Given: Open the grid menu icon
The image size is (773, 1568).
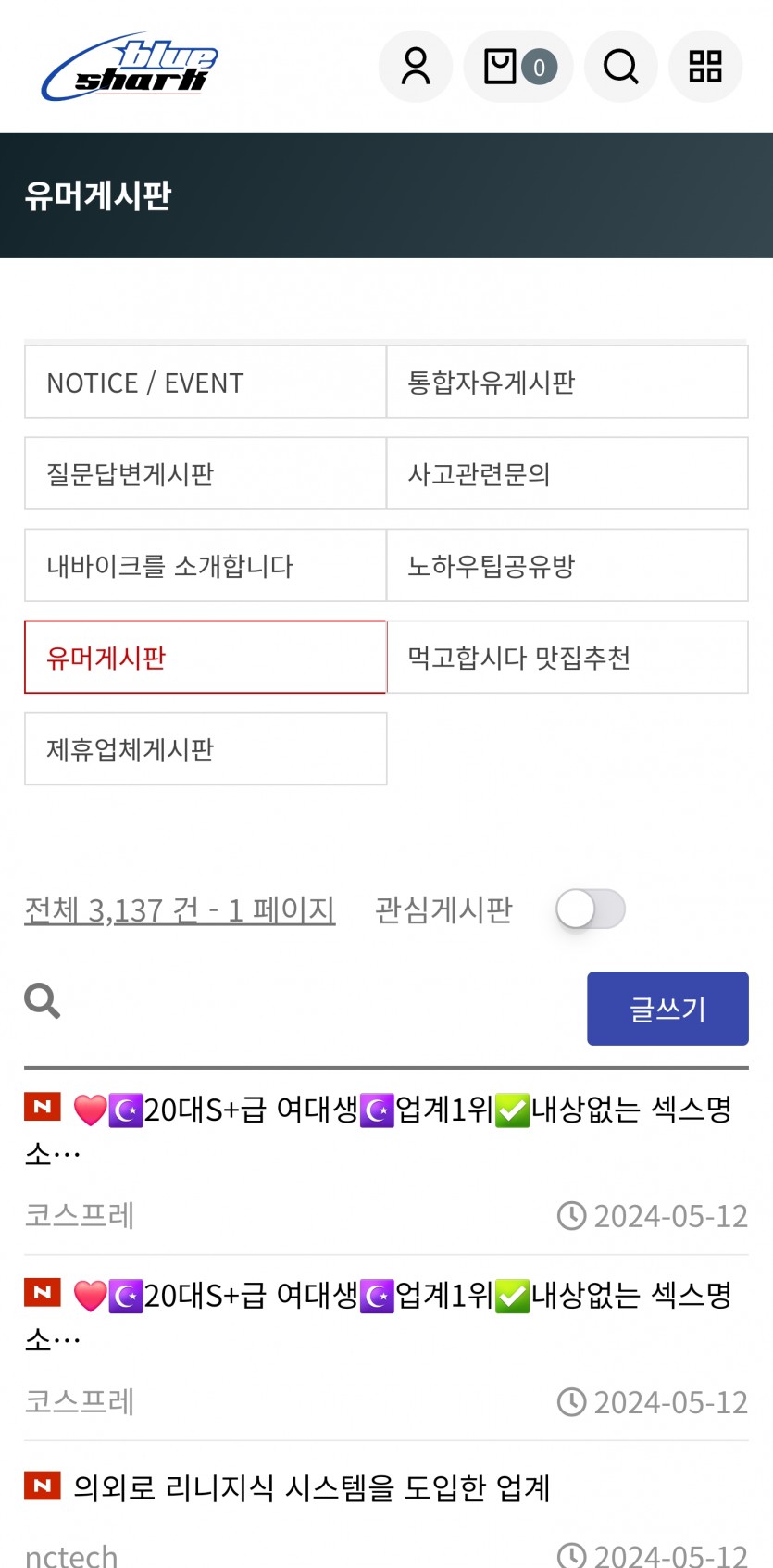Looking at the screenshot, I should (705, 66).
